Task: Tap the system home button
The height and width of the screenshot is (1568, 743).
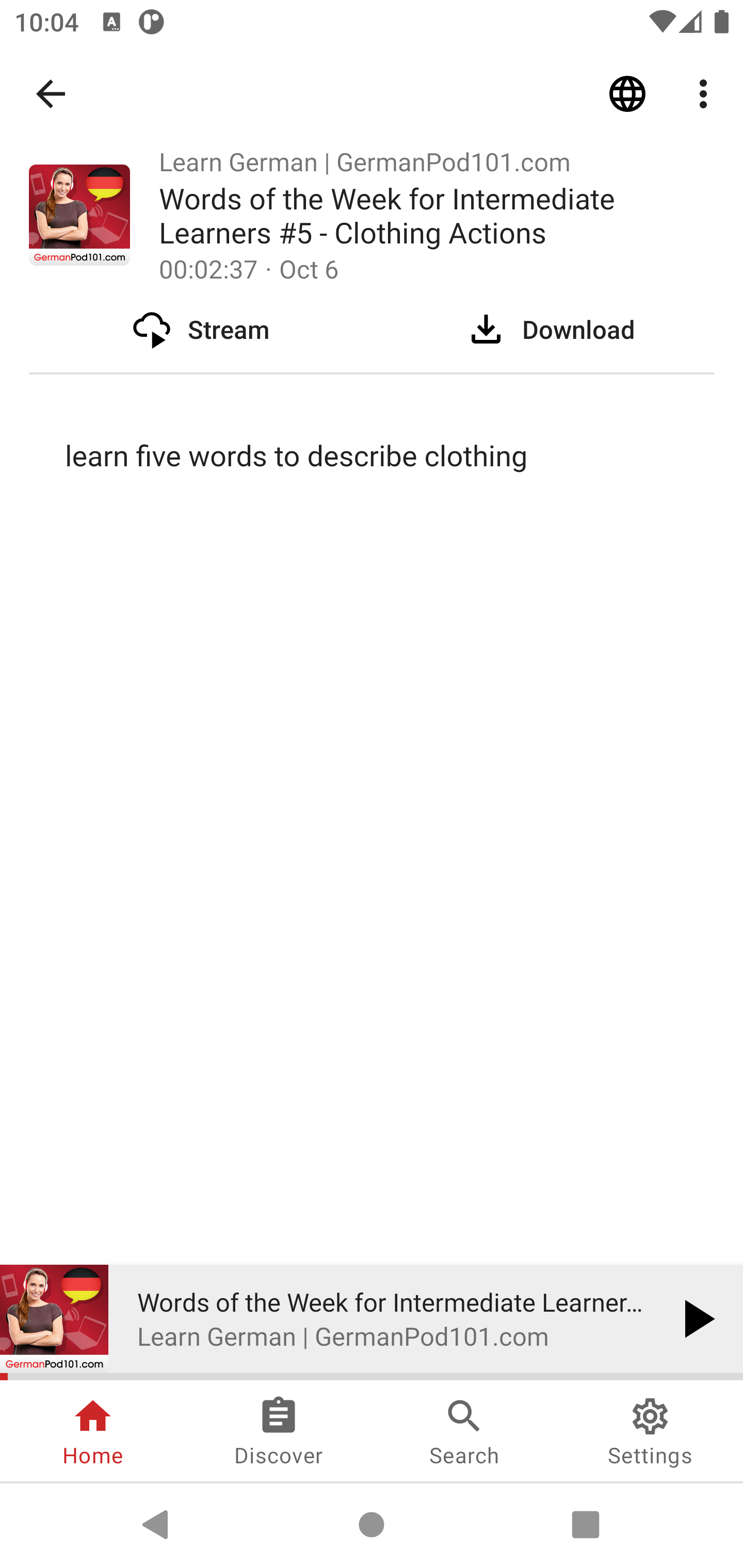Action: click(x=372, y=1525)
